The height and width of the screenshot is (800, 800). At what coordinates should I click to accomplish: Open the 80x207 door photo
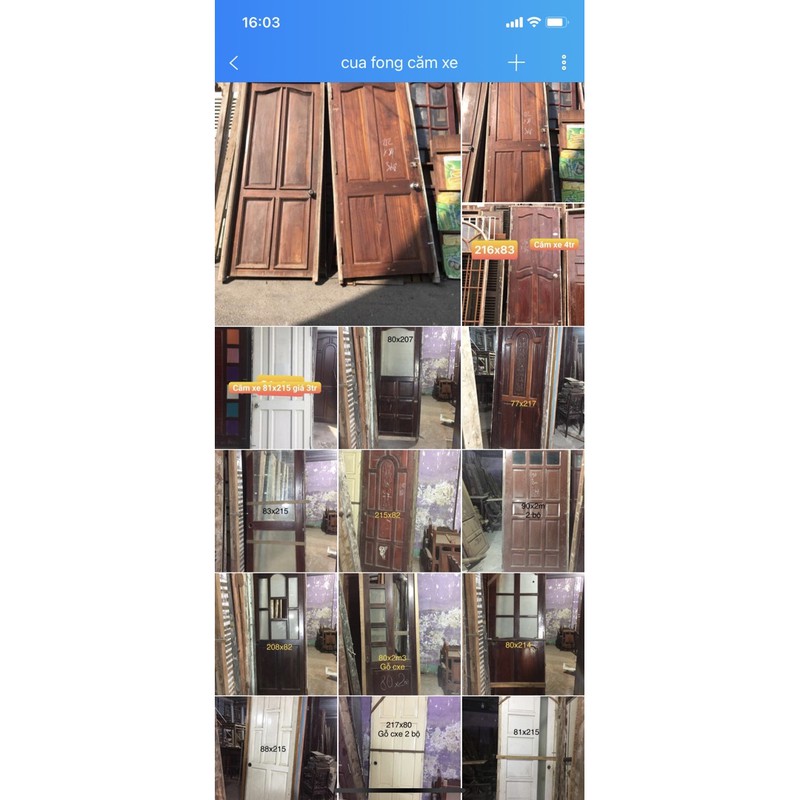point(399,387)
